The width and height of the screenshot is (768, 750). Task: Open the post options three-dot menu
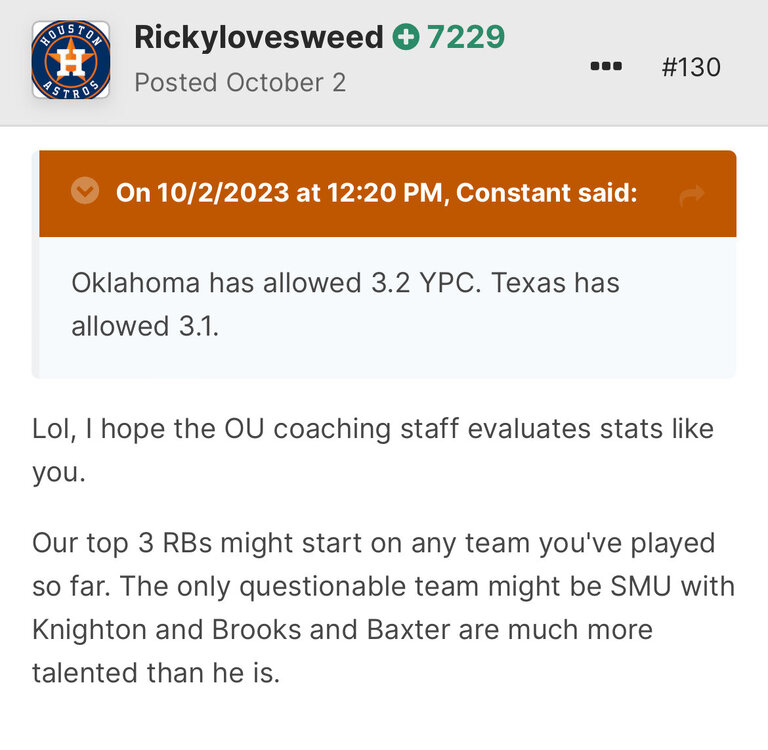point(606,67)
